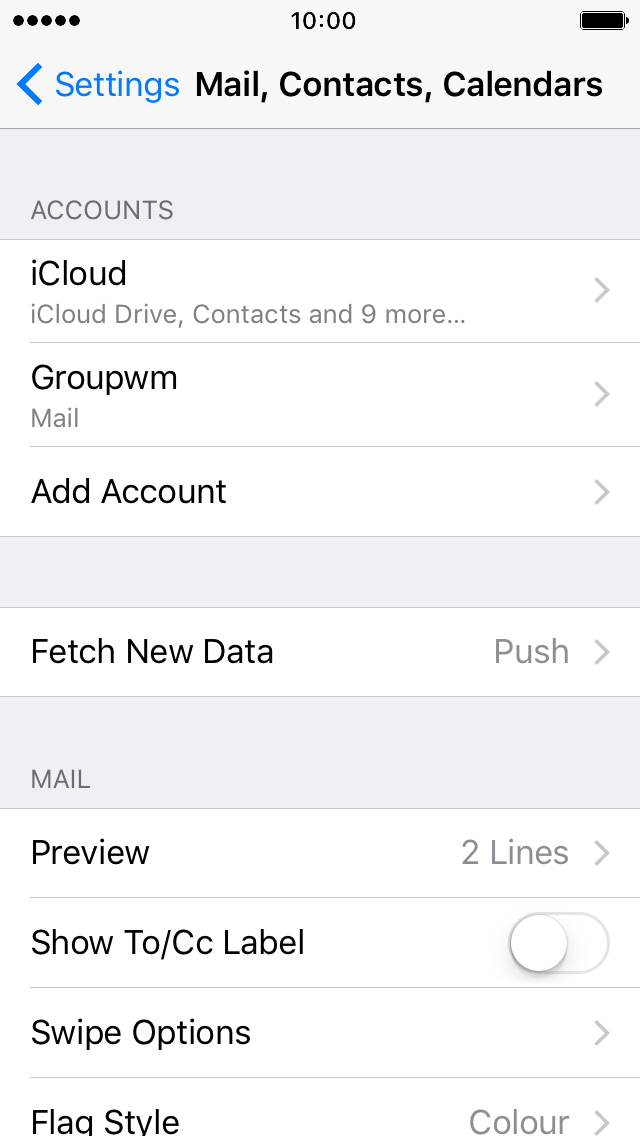
Task: Select Add Account
Action: click(320, 492)
